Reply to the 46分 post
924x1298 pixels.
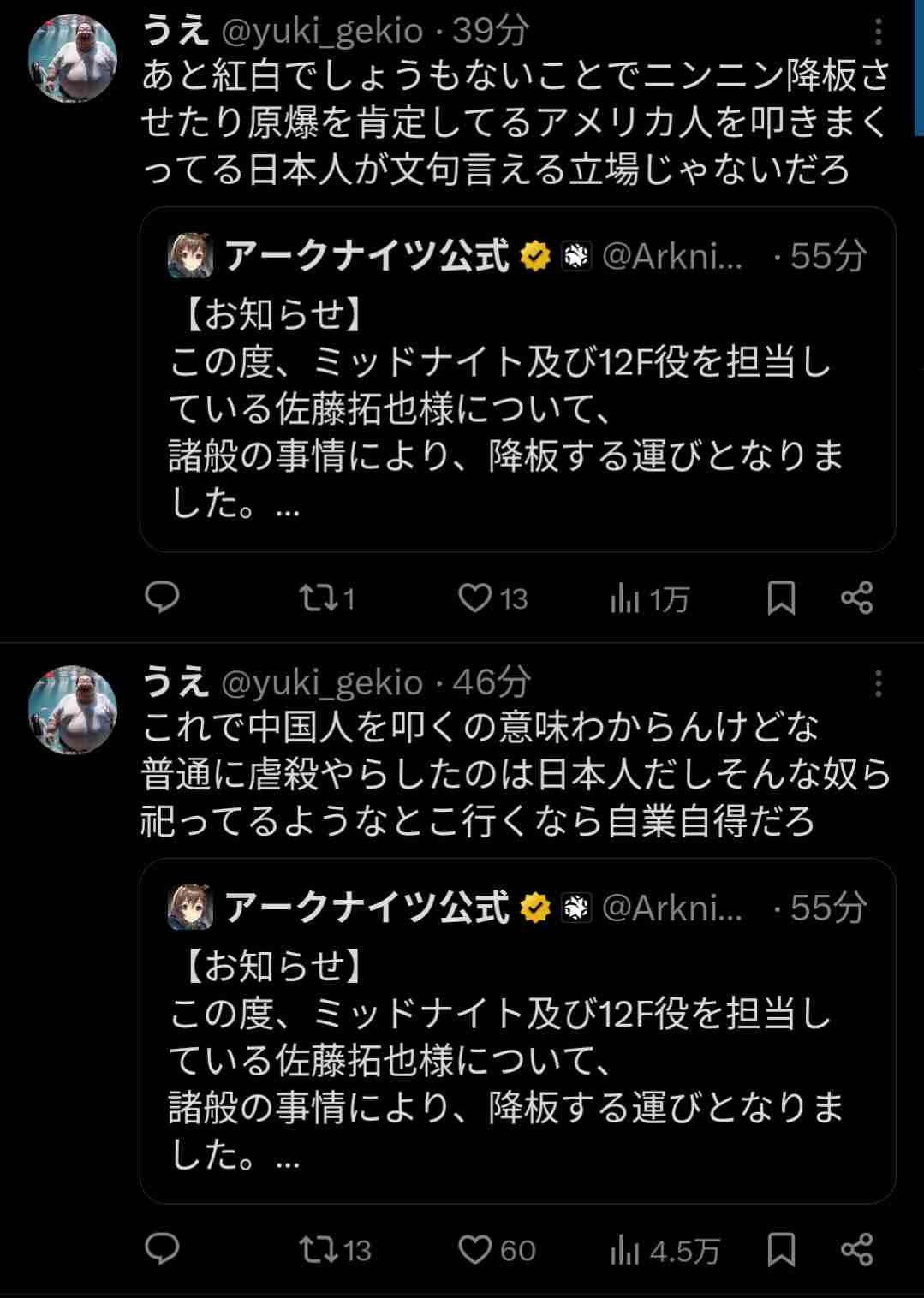click(162, 1249)
